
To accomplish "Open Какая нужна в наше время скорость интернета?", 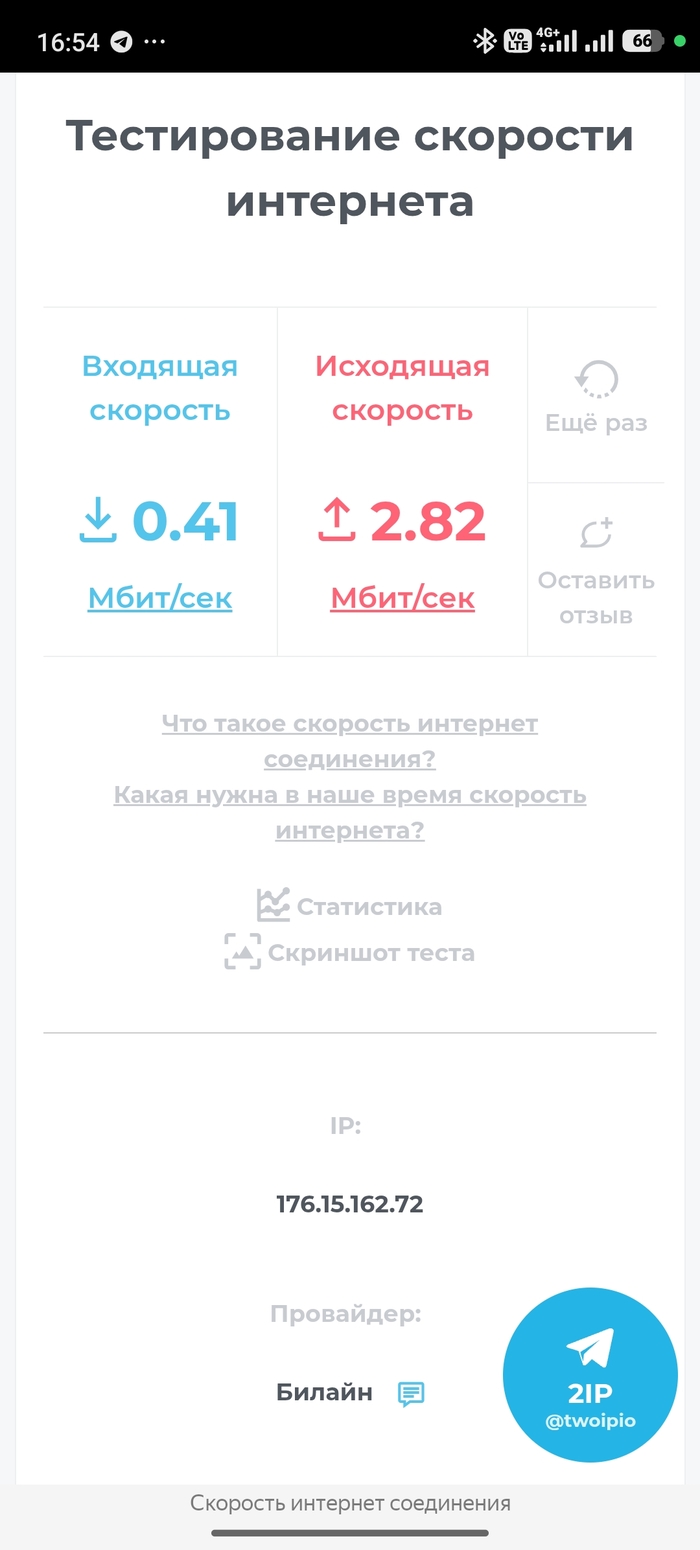I will pyautogui.click(x=350, y=813).
